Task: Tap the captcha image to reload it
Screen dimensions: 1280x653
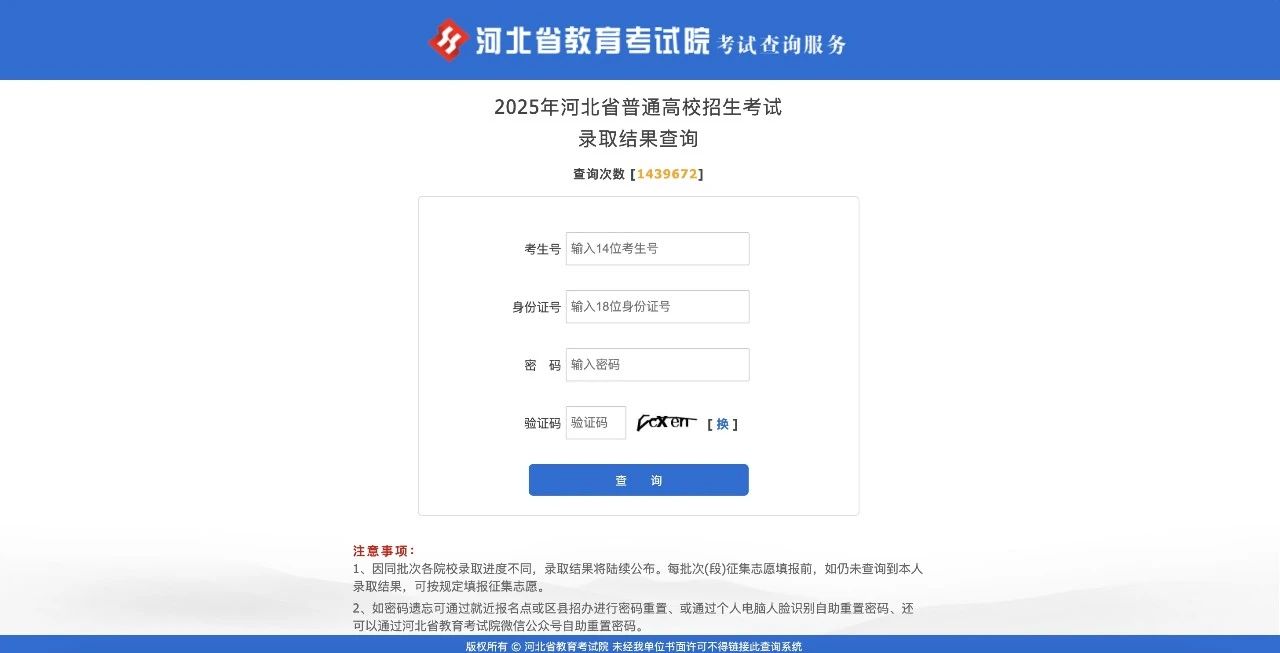Action: tap(666, 423)
